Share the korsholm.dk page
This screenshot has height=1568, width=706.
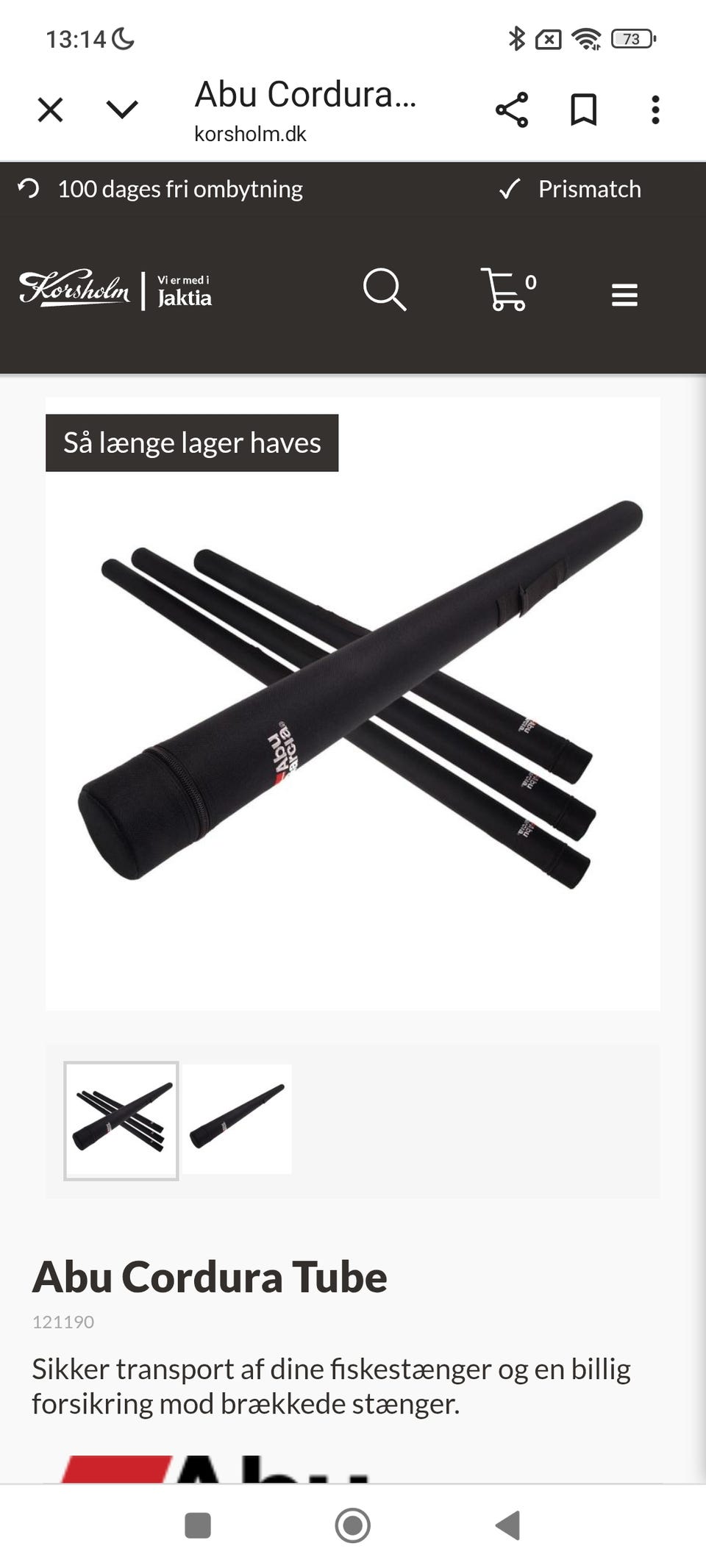pyautogui.click(x=512, y=110)
